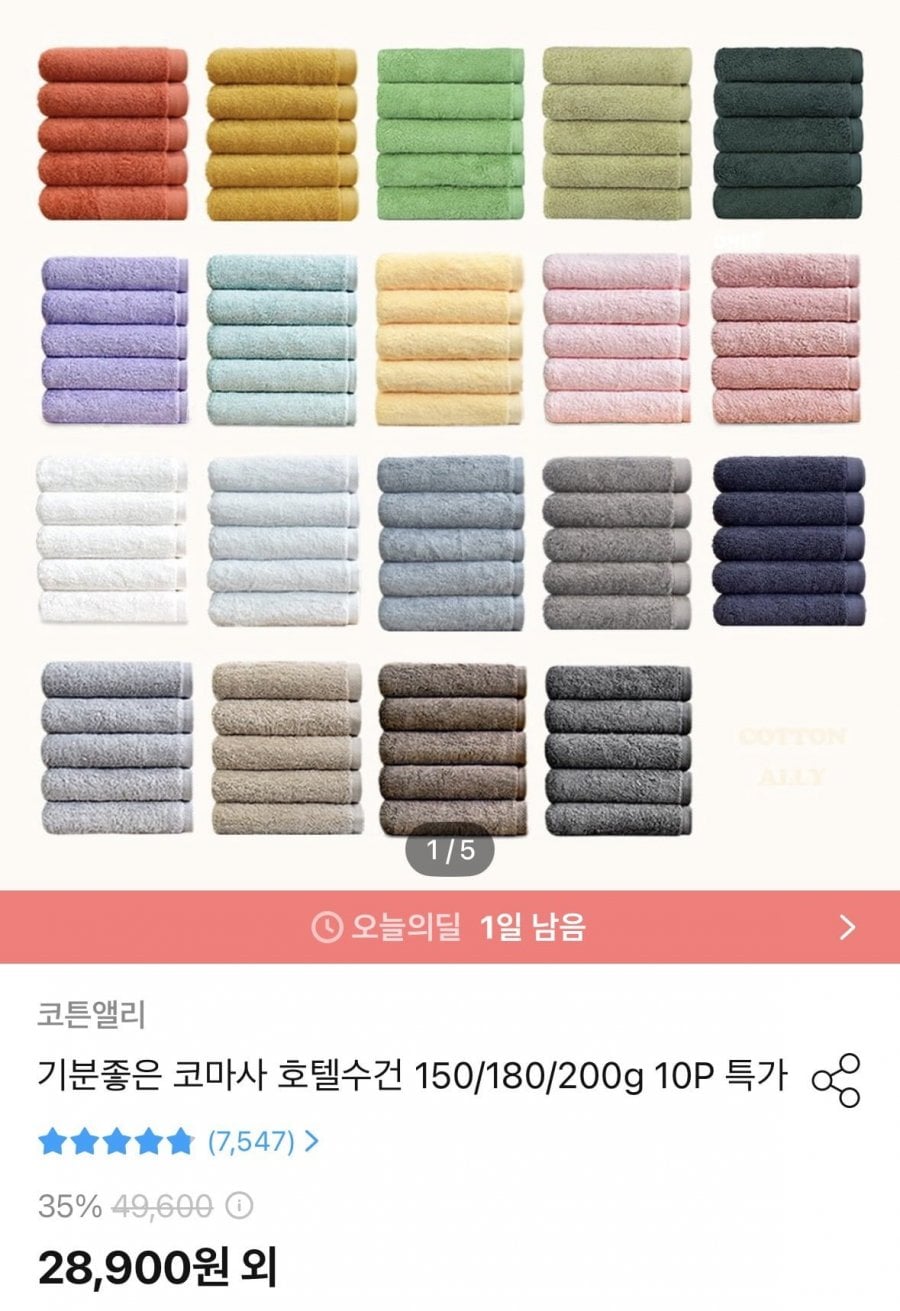Tap the price info icon
900x1311 pixels.
pyautogui.click(x=238, y=1206)
